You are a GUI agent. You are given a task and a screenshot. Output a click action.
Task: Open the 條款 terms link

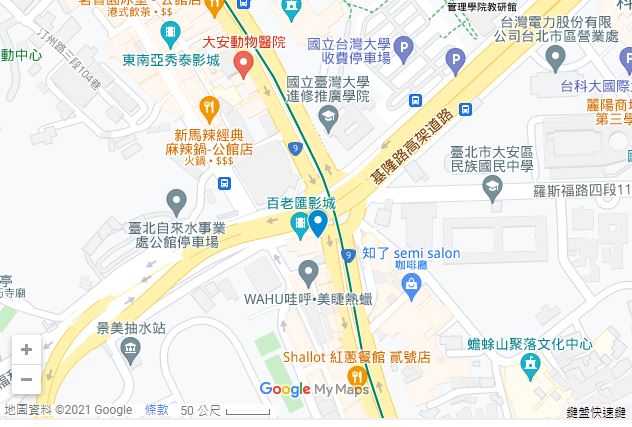click(x=157, y=410)
